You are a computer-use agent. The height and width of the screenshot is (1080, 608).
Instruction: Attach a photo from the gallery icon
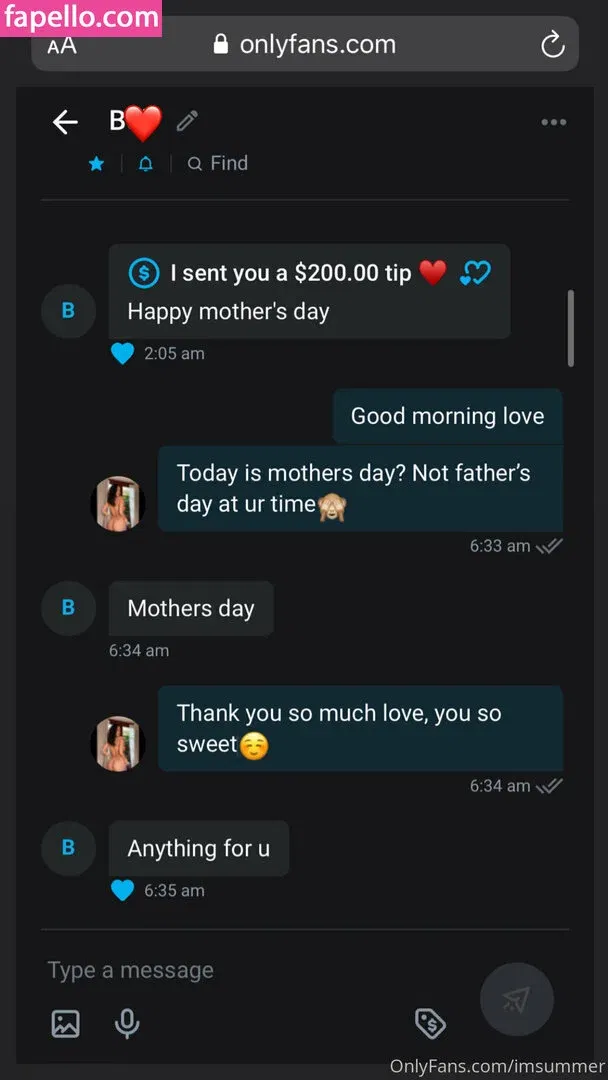coord(65,1023)
